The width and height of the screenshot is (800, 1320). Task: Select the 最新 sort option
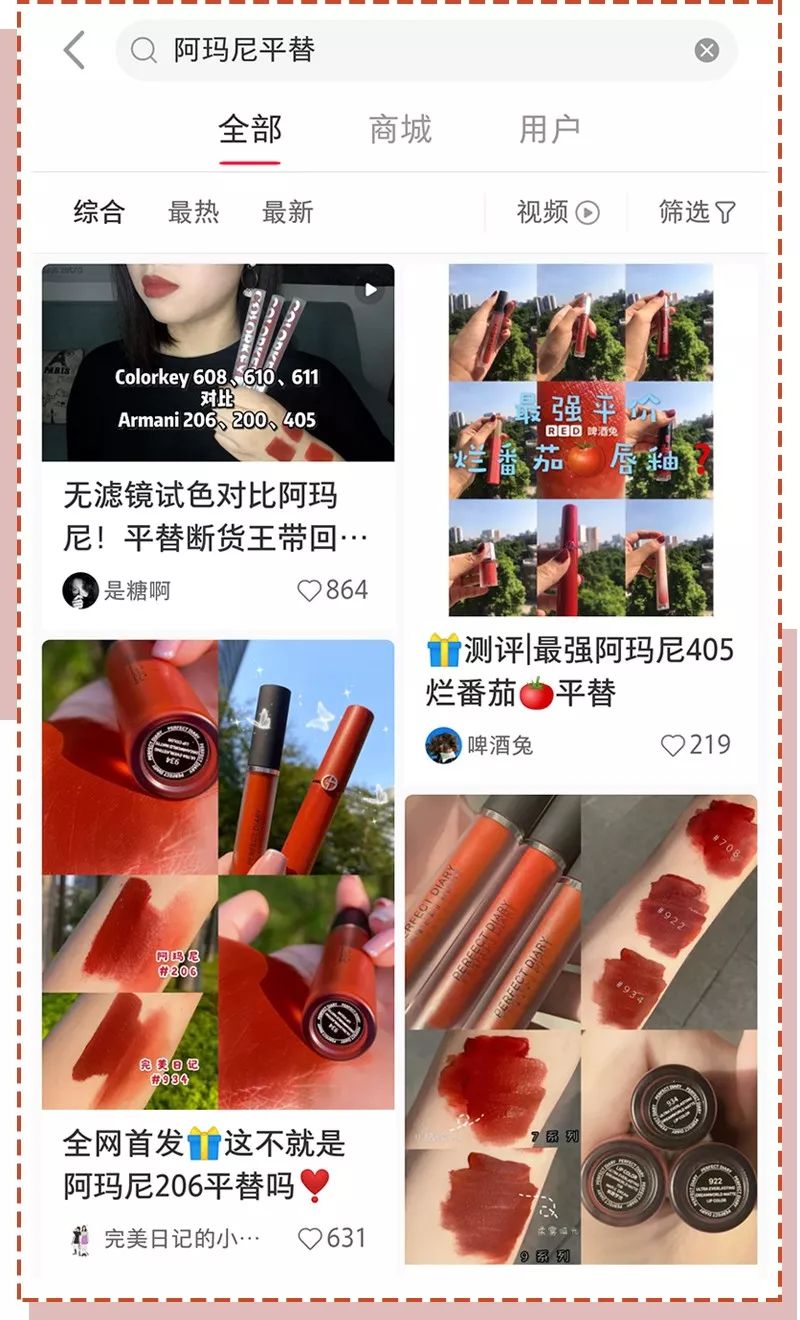tap(287, 212)
